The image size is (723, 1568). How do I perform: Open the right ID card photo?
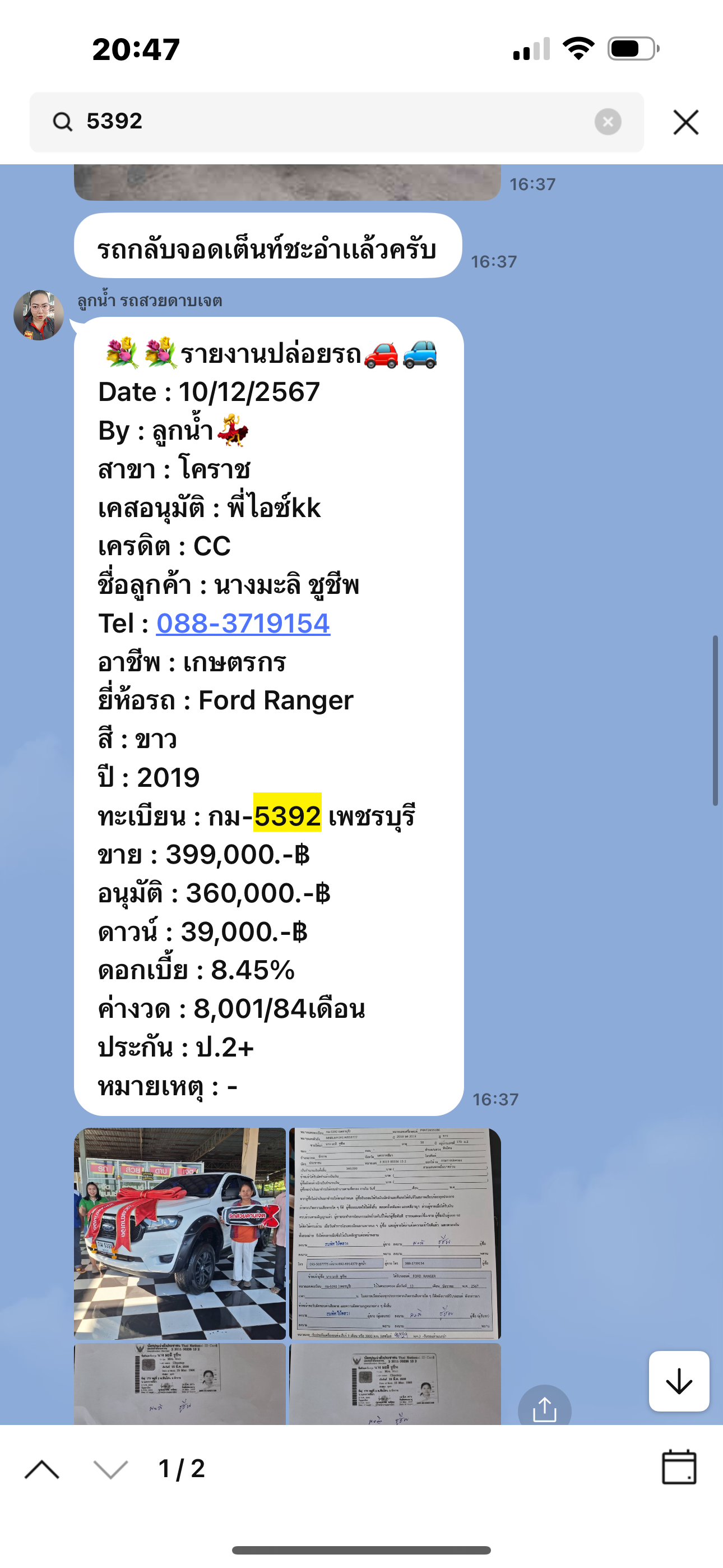tap(395, 1384)
